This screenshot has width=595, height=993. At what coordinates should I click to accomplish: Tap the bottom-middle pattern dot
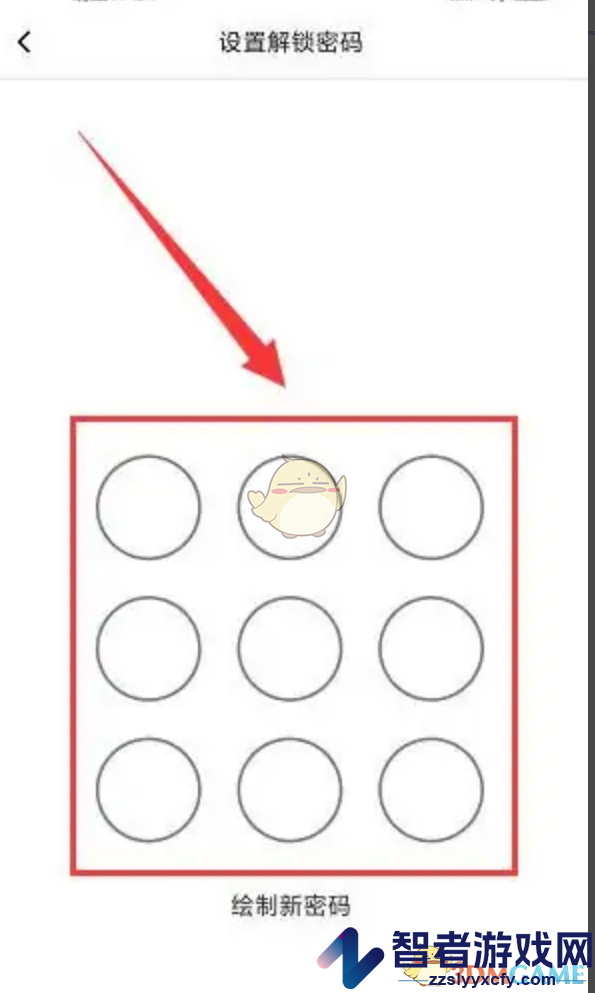pos(290,790)
